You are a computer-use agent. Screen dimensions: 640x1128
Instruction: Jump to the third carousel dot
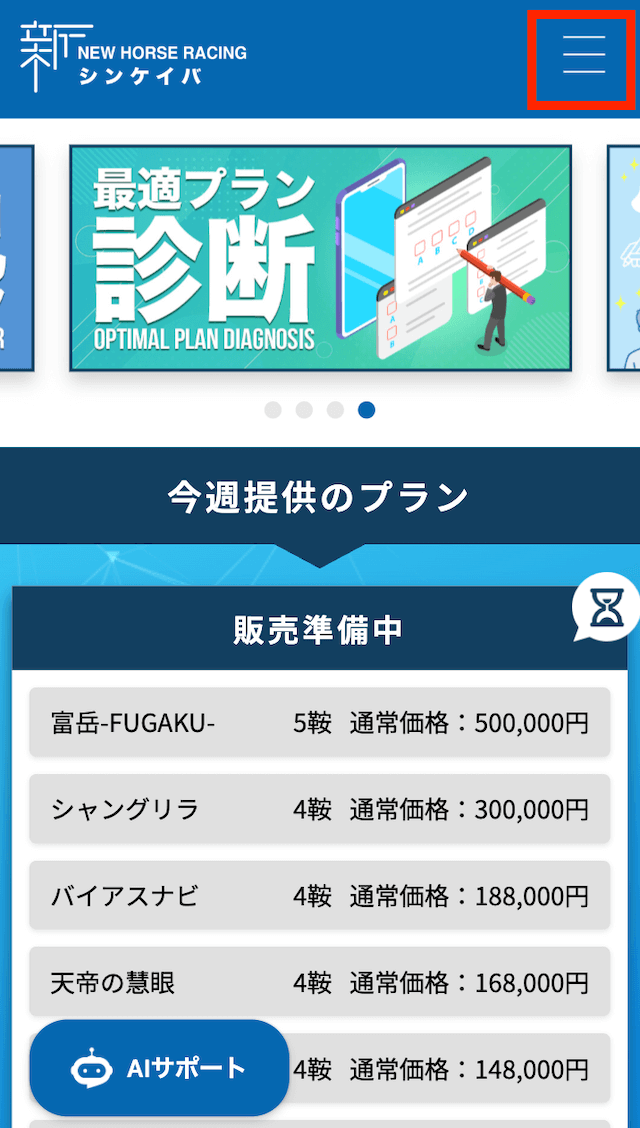pos(335,410)
